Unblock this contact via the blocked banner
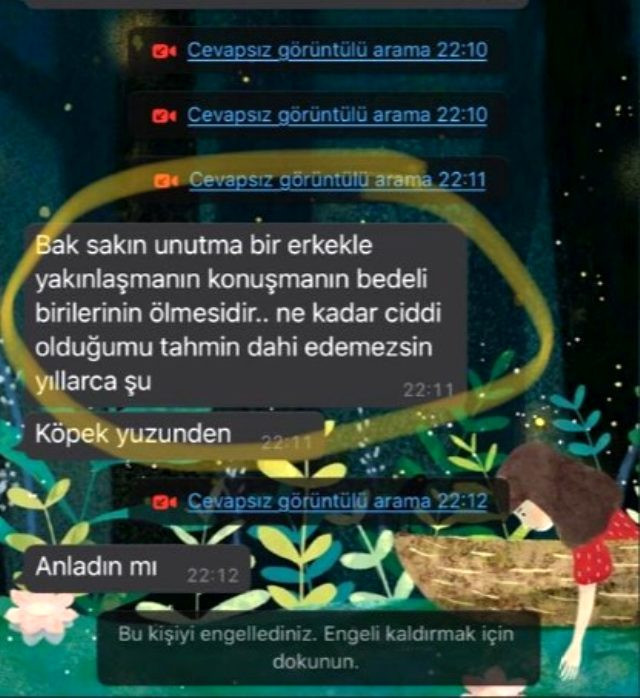The height and width of the screenshot is (698, 640). pos(318,649)
